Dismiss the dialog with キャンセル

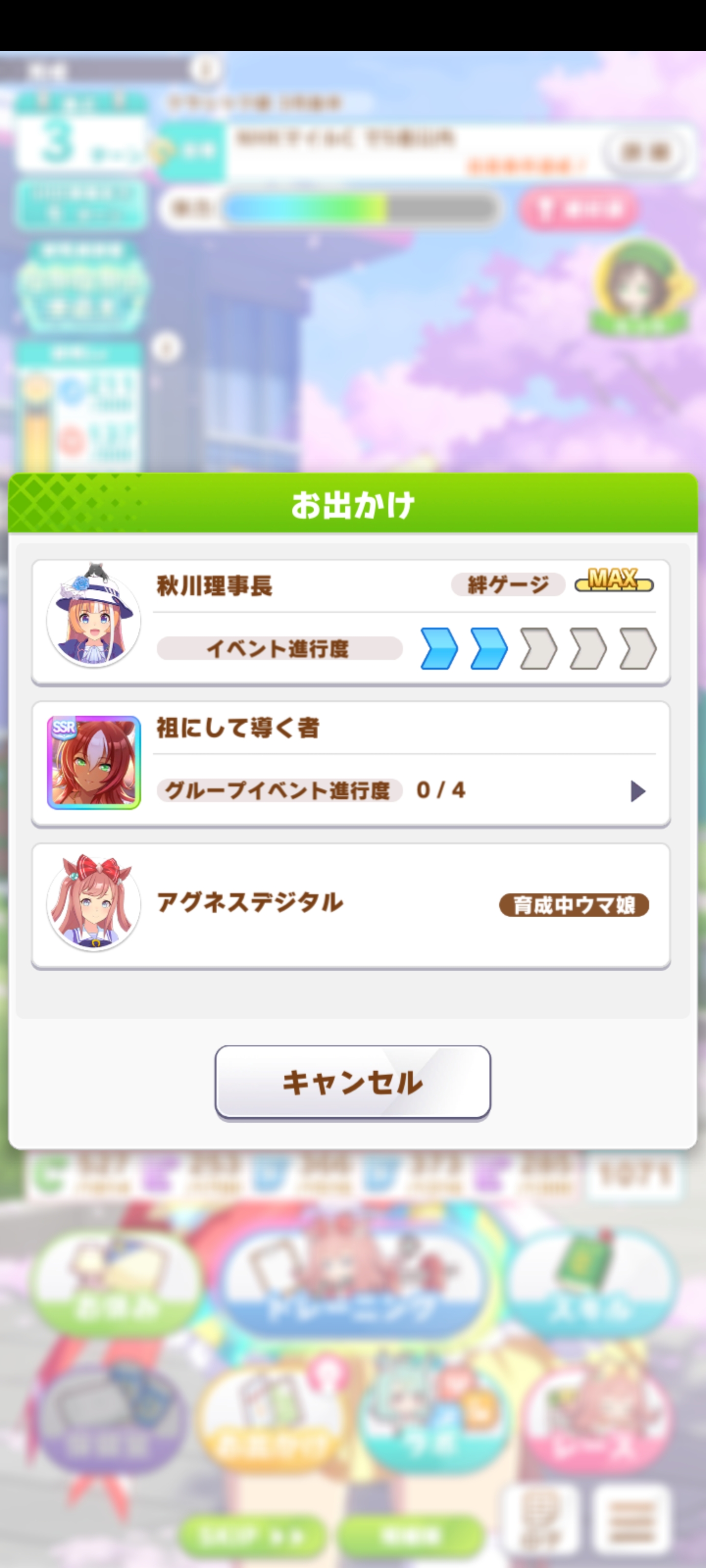click(353, 1081)
